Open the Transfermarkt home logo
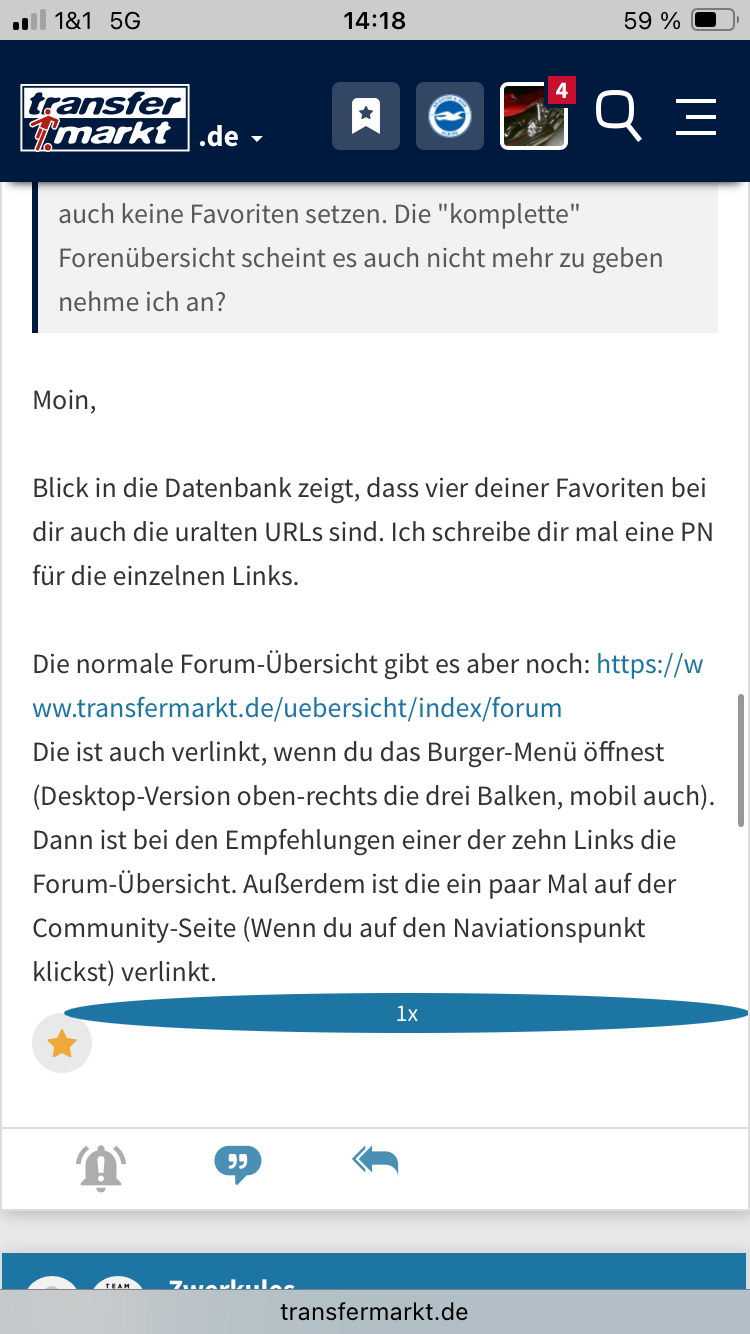The image size is (750, 1334). (105, 118)
